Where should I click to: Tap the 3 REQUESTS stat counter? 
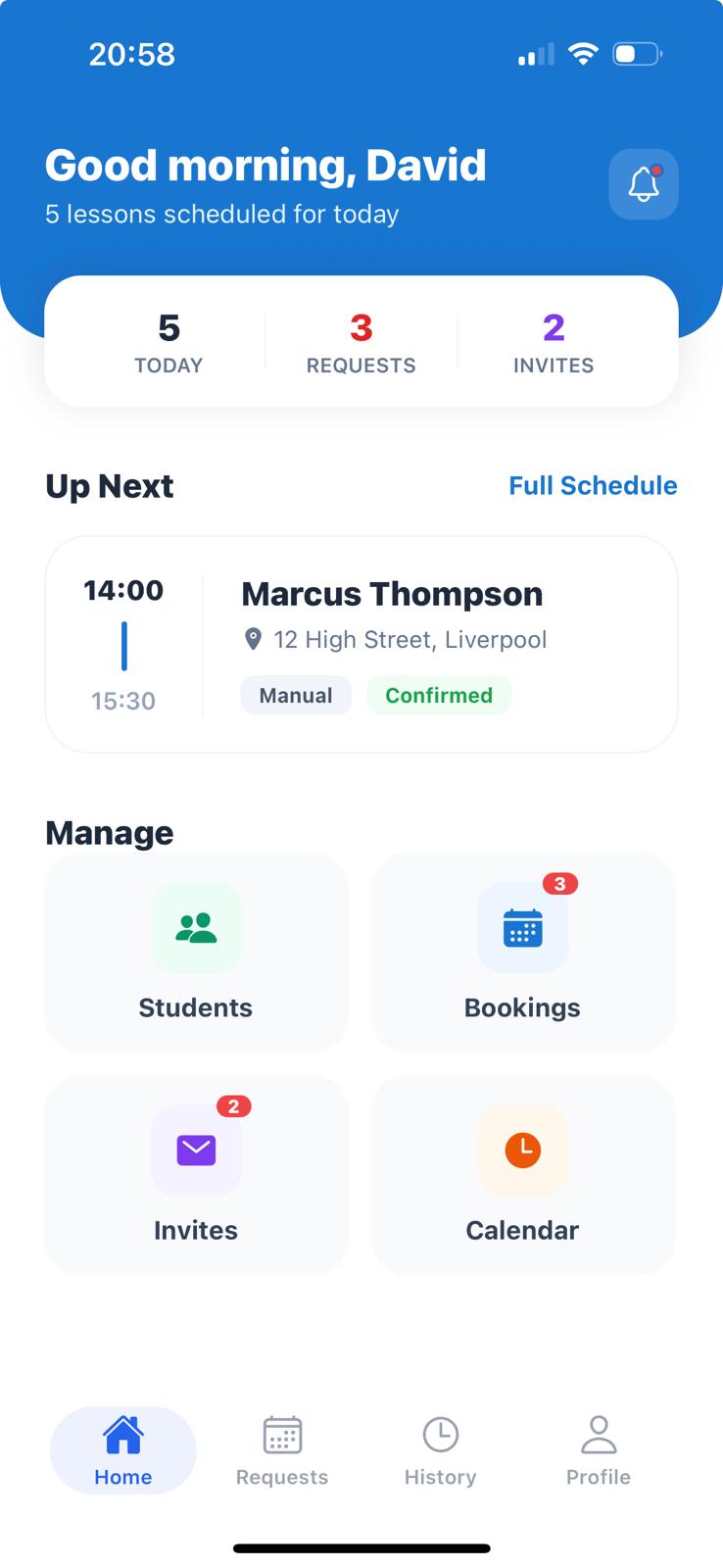(x=361, y=342)
